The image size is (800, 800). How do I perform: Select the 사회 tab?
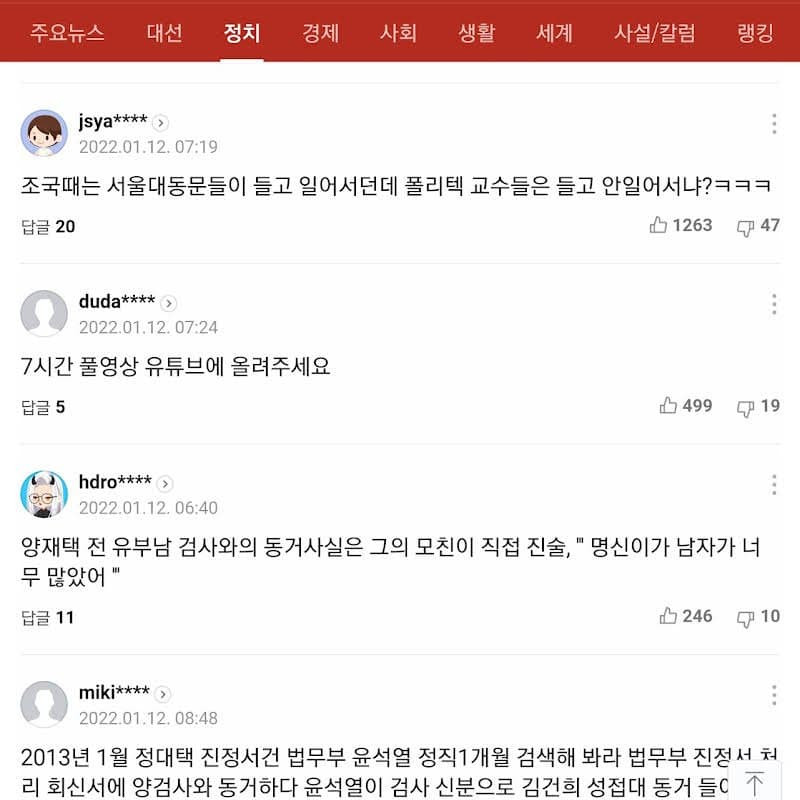[398, 32]
